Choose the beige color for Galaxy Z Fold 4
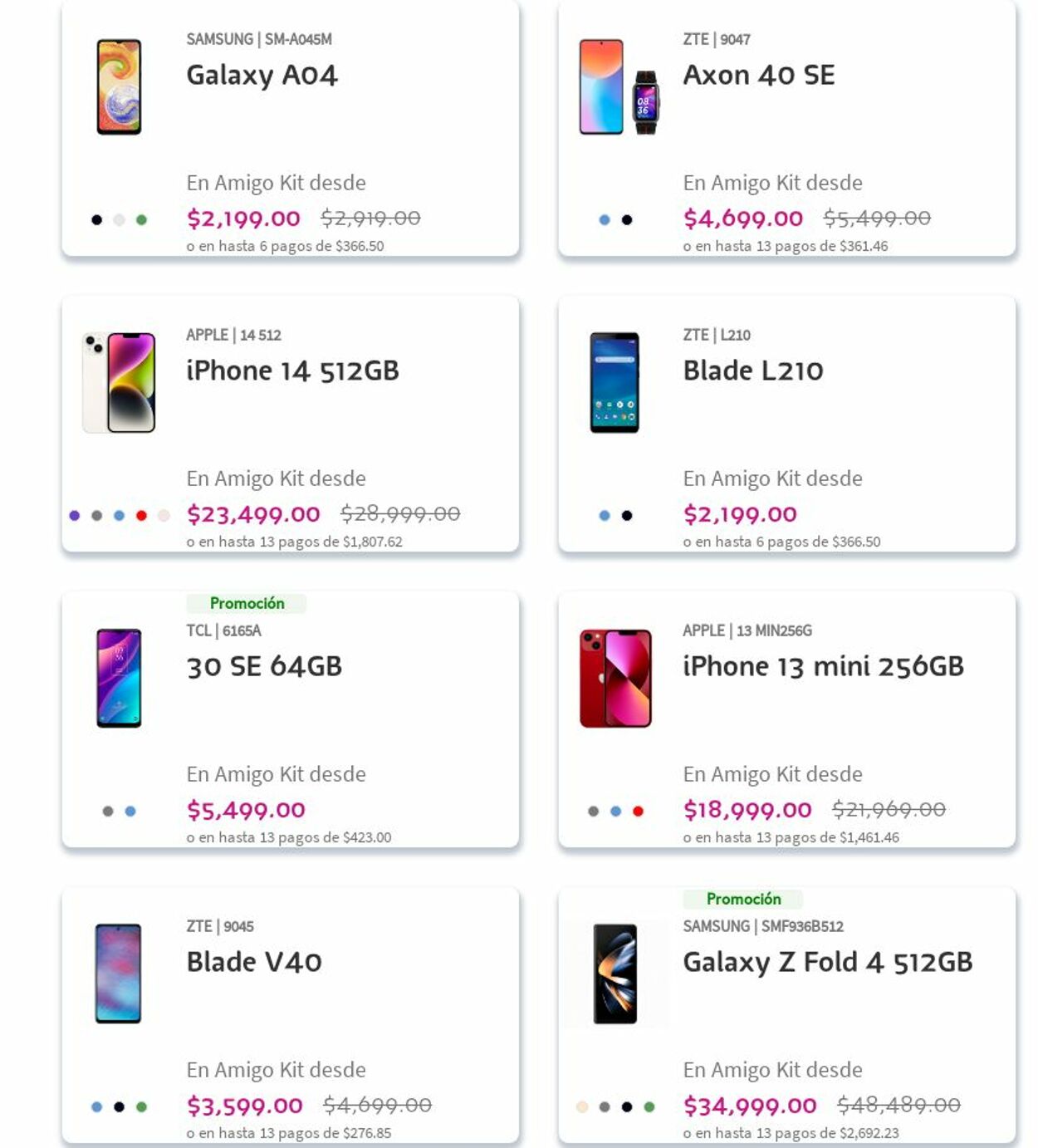 [x=582, y=1107]
